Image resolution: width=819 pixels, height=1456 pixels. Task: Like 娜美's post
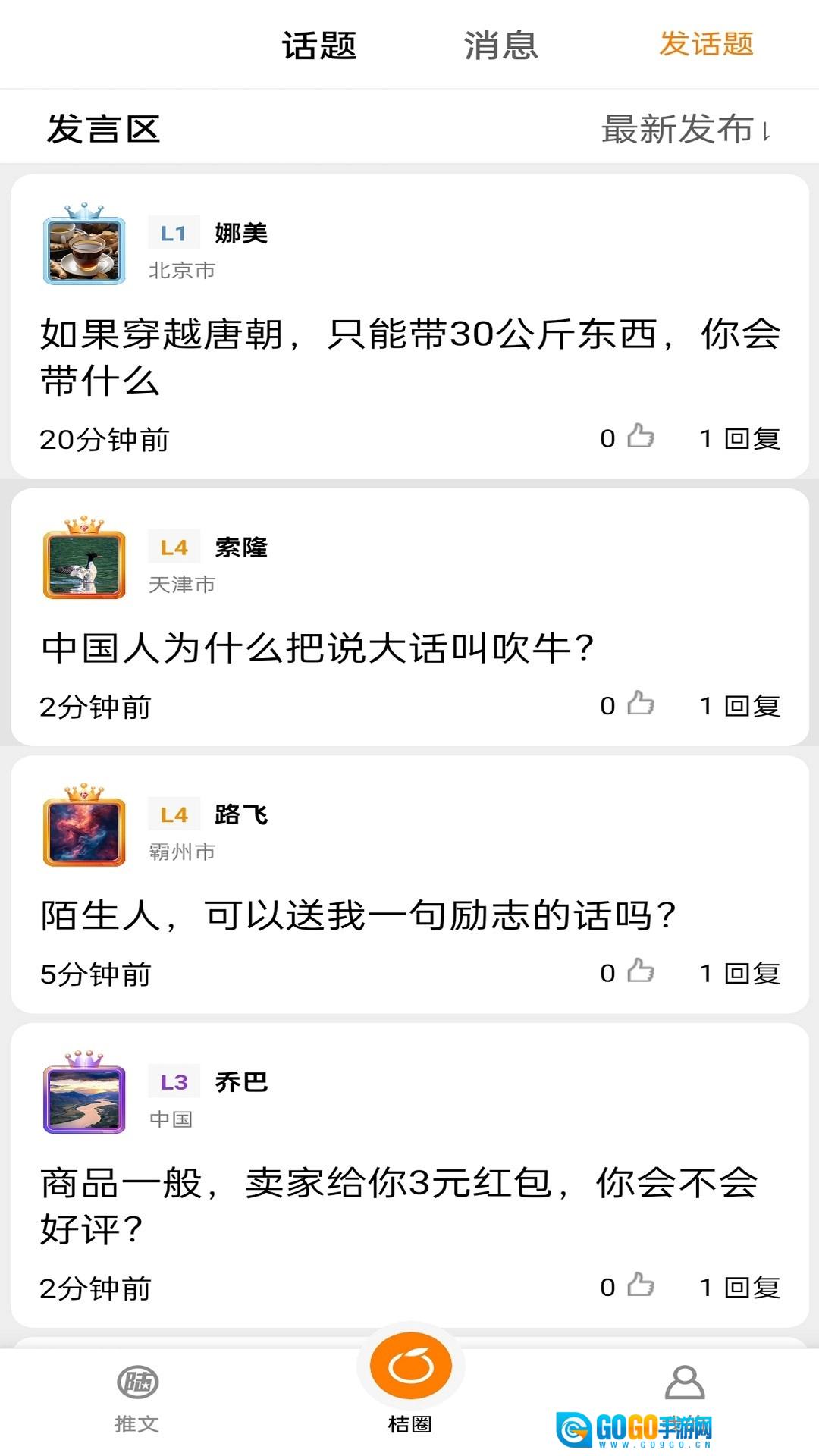(640, 437)
